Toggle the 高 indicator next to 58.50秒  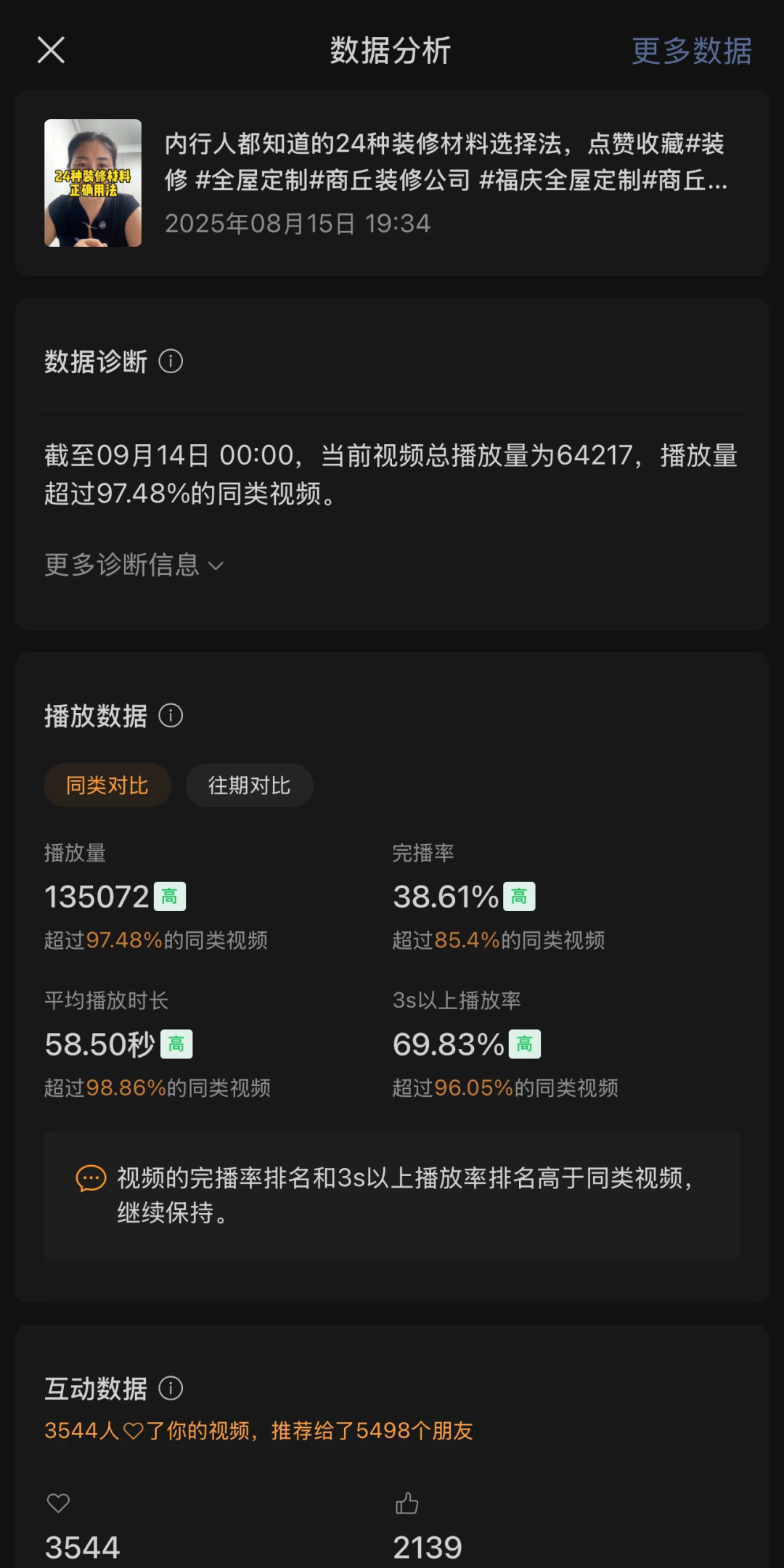click(x=176, y=1043)
